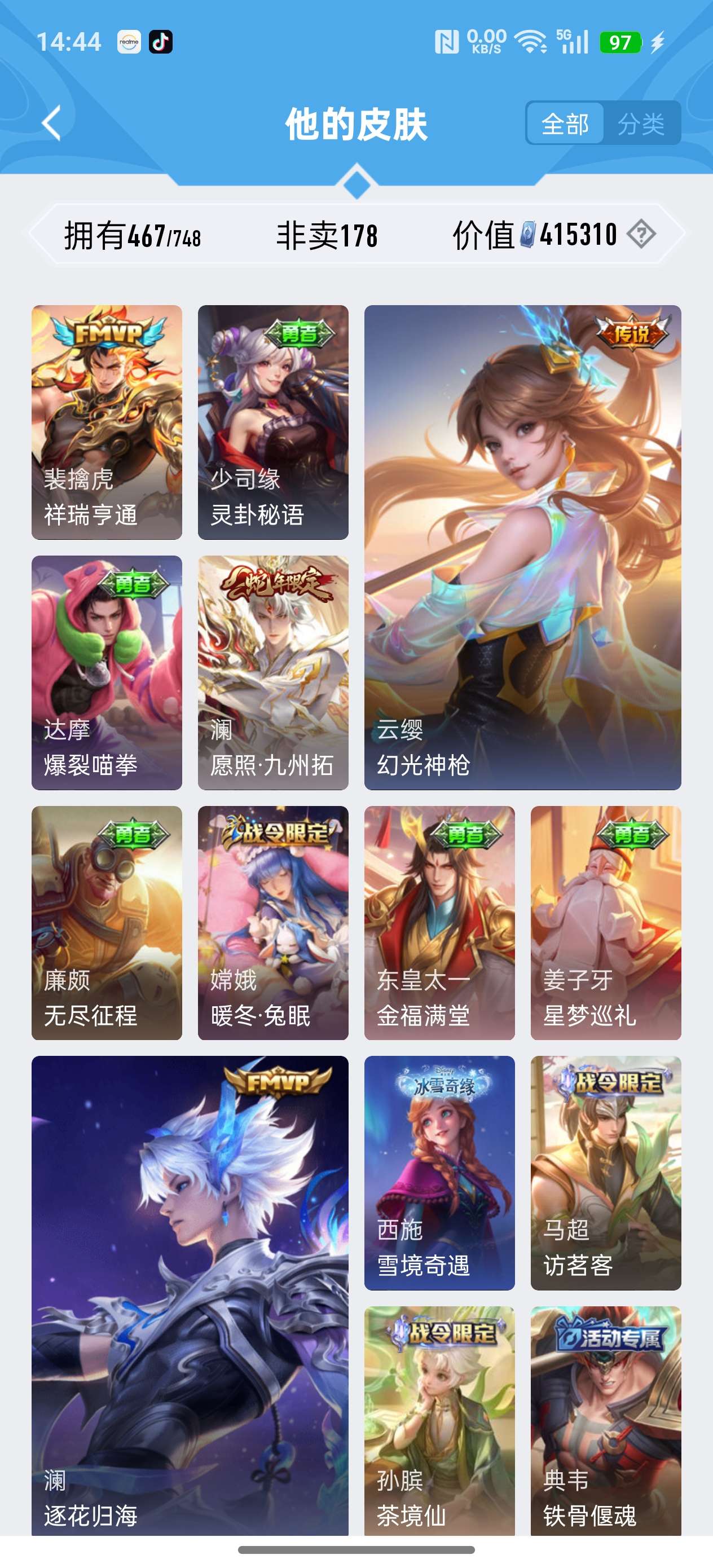Open 西施 雪境奇遇 skin card
The image size is (713, 1568).
tap(439, 1173)
